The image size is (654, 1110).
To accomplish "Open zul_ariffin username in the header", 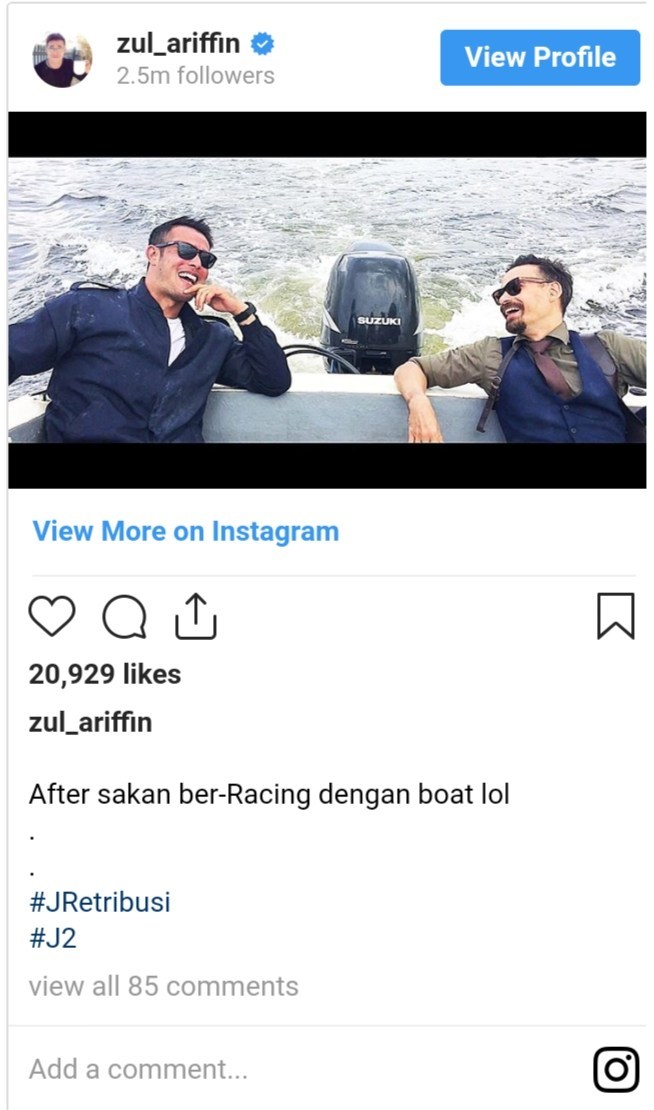I will tap(178, 43).
